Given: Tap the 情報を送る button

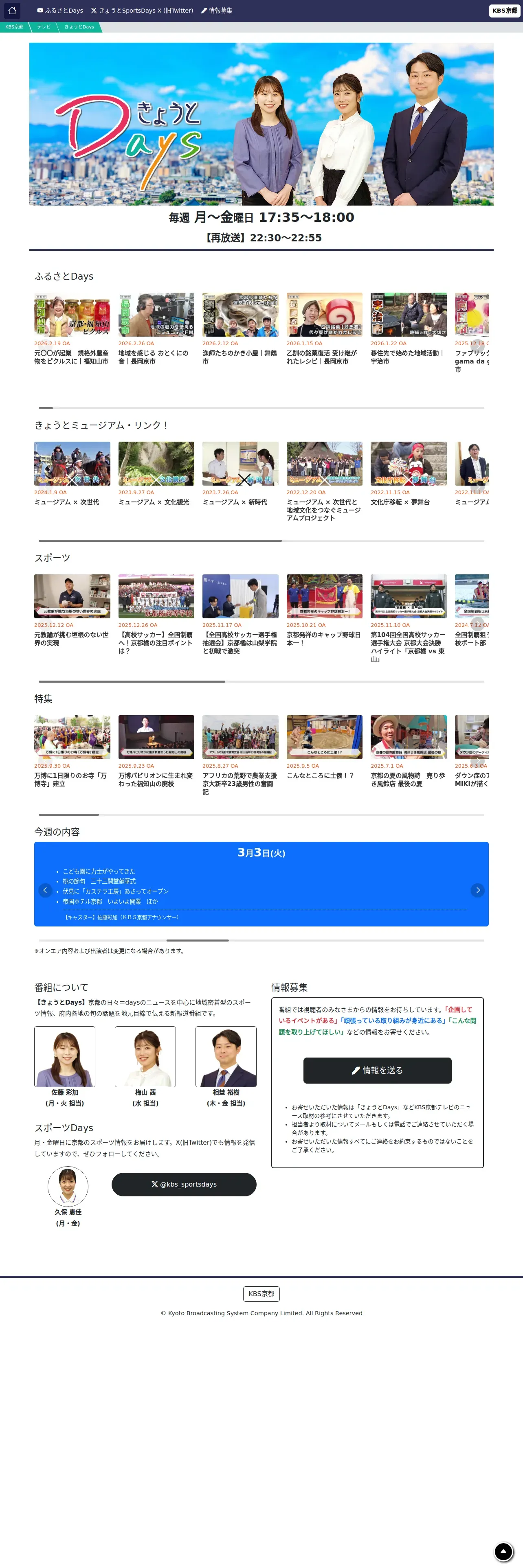Looking at the screenshot, I should (377, 1070).
